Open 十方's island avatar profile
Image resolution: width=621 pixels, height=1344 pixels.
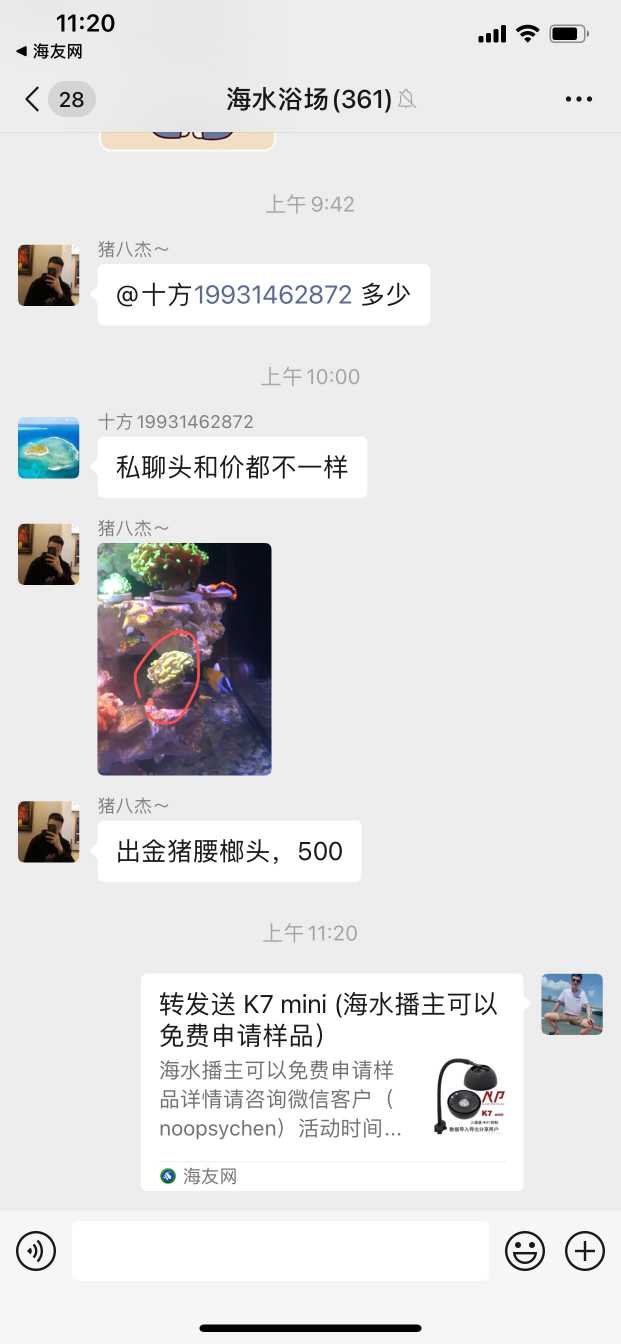click(x=48, y=448)
